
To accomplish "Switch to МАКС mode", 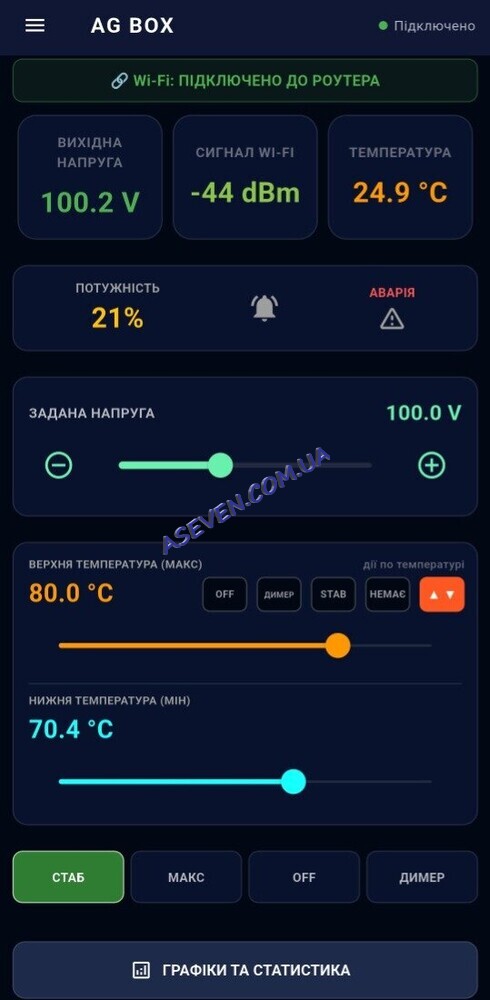I will coord(186,877).
